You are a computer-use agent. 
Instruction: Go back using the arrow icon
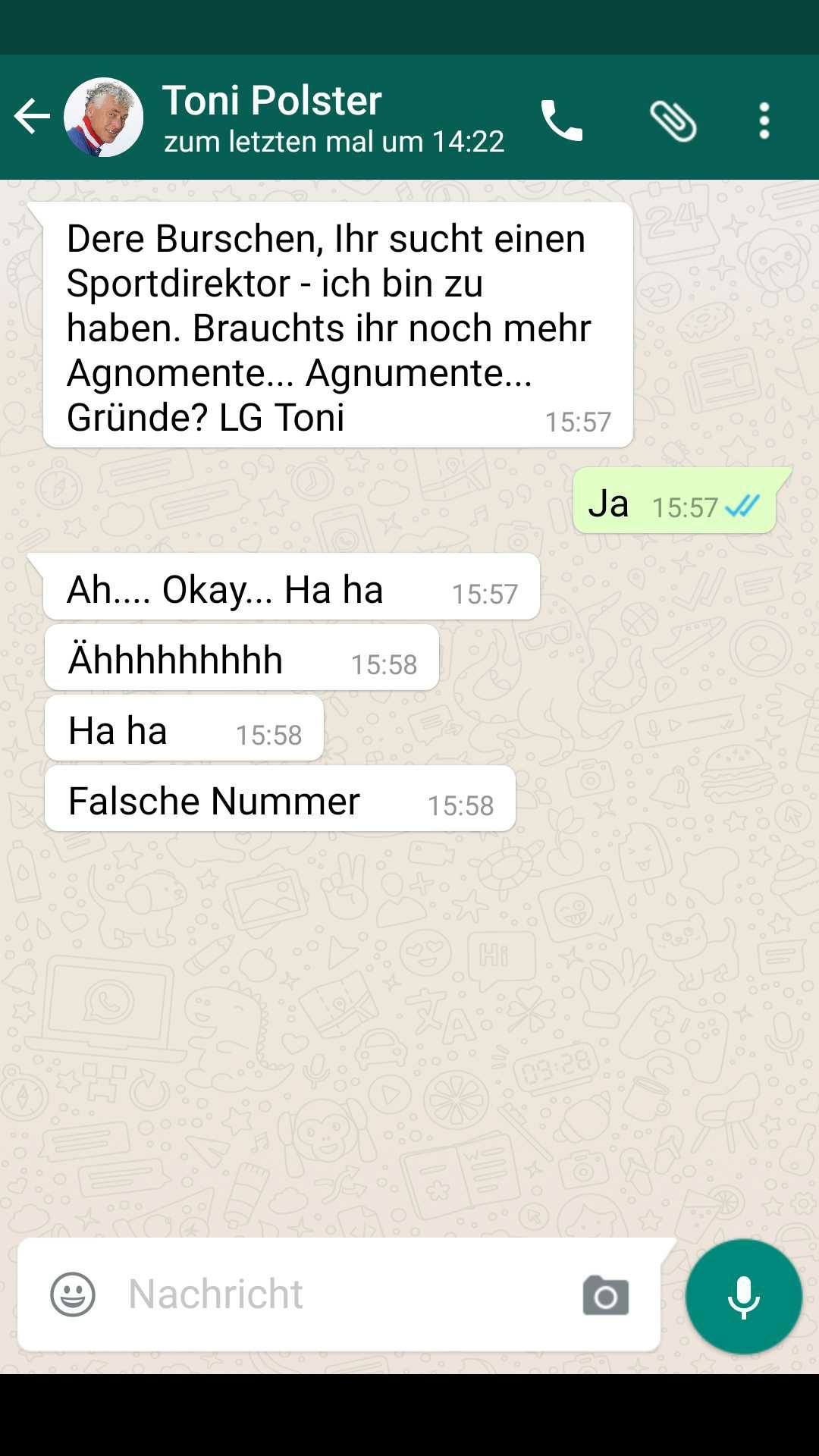tap(32, 117)
